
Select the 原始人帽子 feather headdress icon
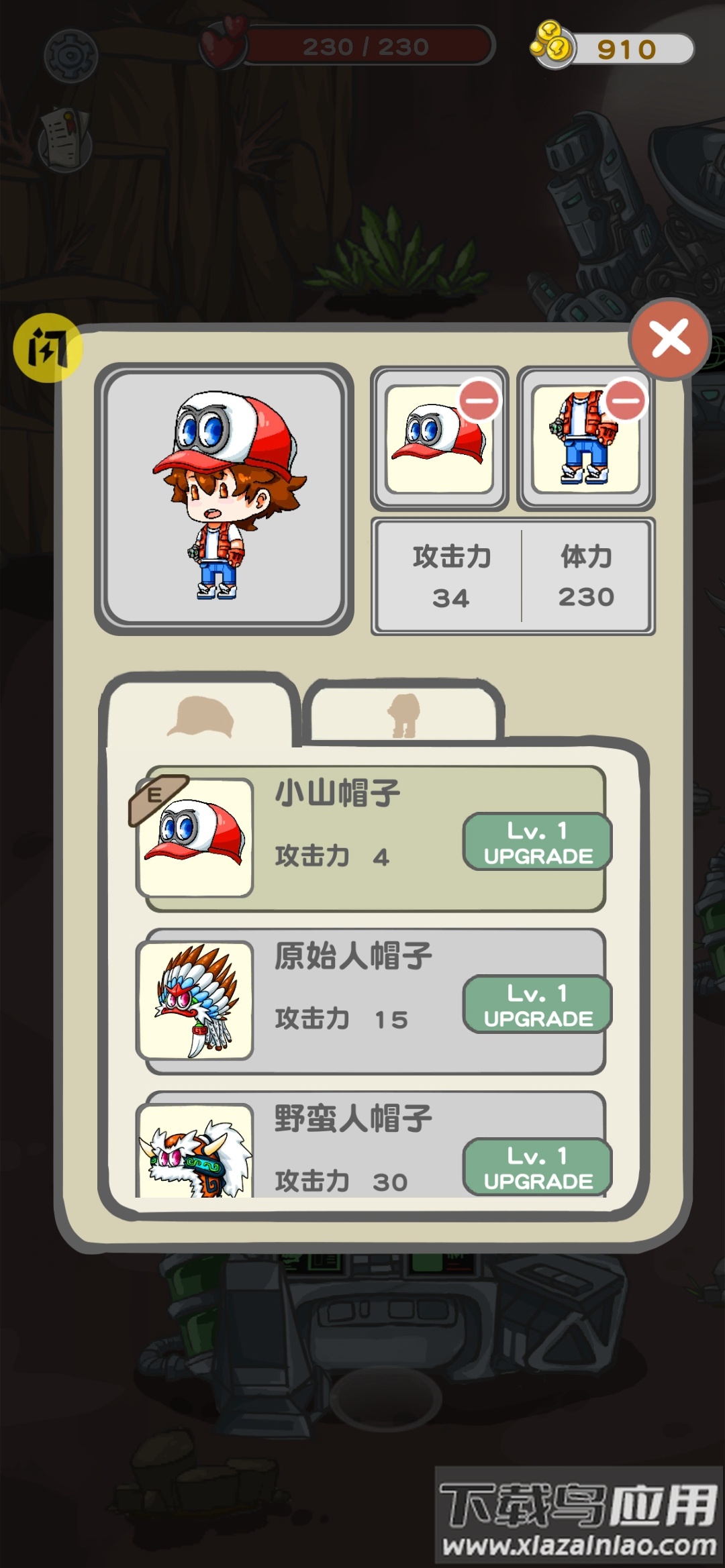tap(197, 1000)
